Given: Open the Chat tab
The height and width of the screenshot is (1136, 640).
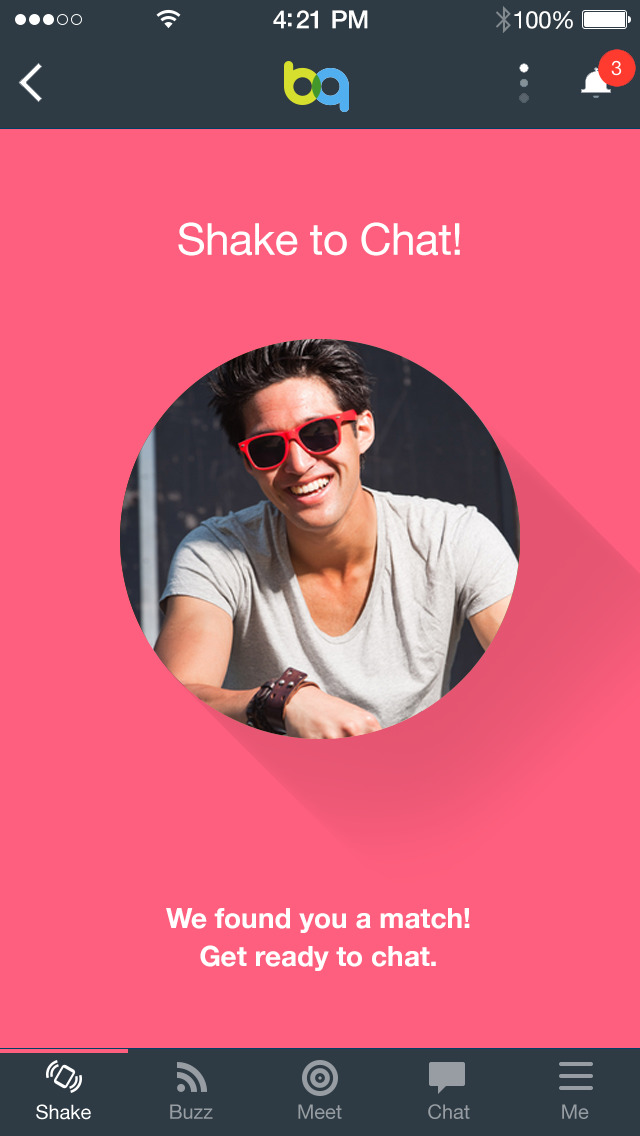Looking at the screenshot, I should (447, 1091).
